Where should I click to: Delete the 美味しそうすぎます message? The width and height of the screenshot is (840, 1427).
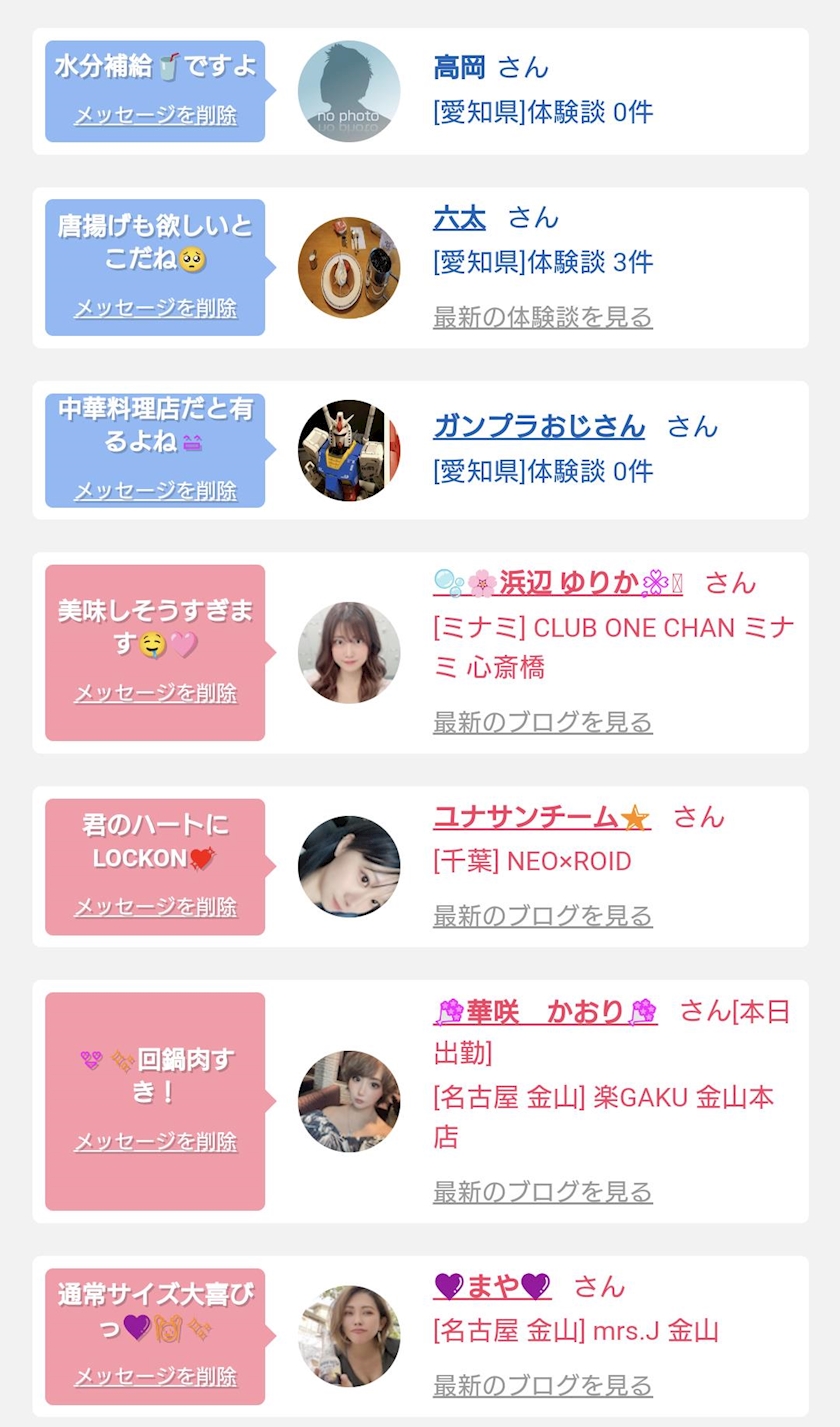click(155, 693)
